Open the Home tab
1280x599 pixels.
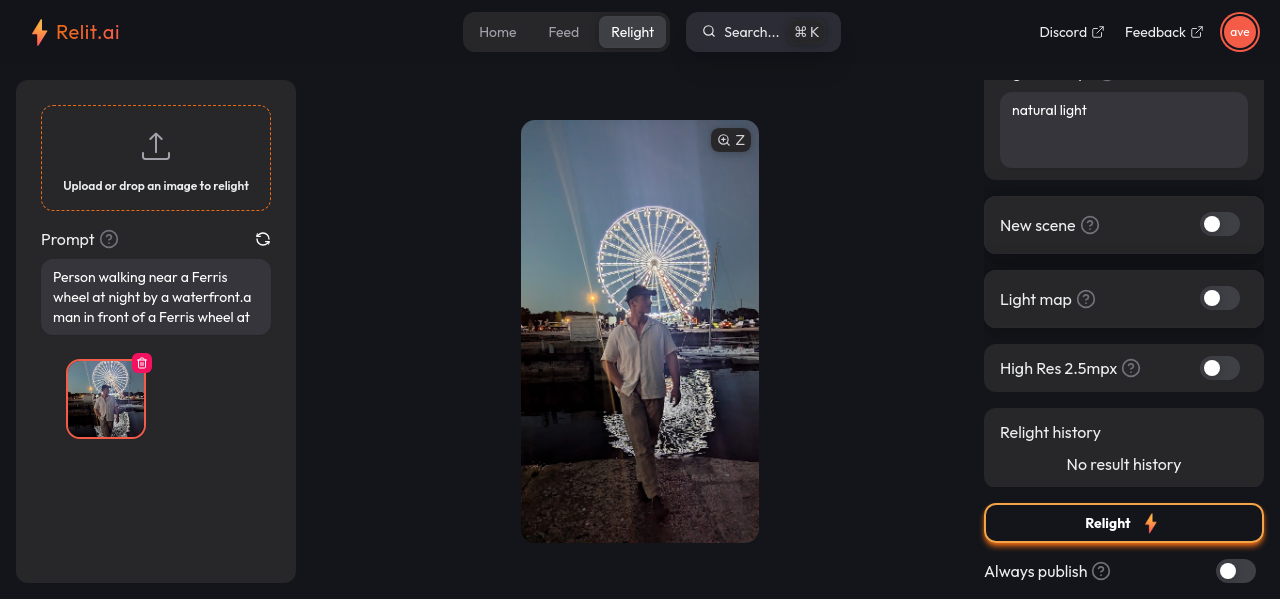[497, 32]
